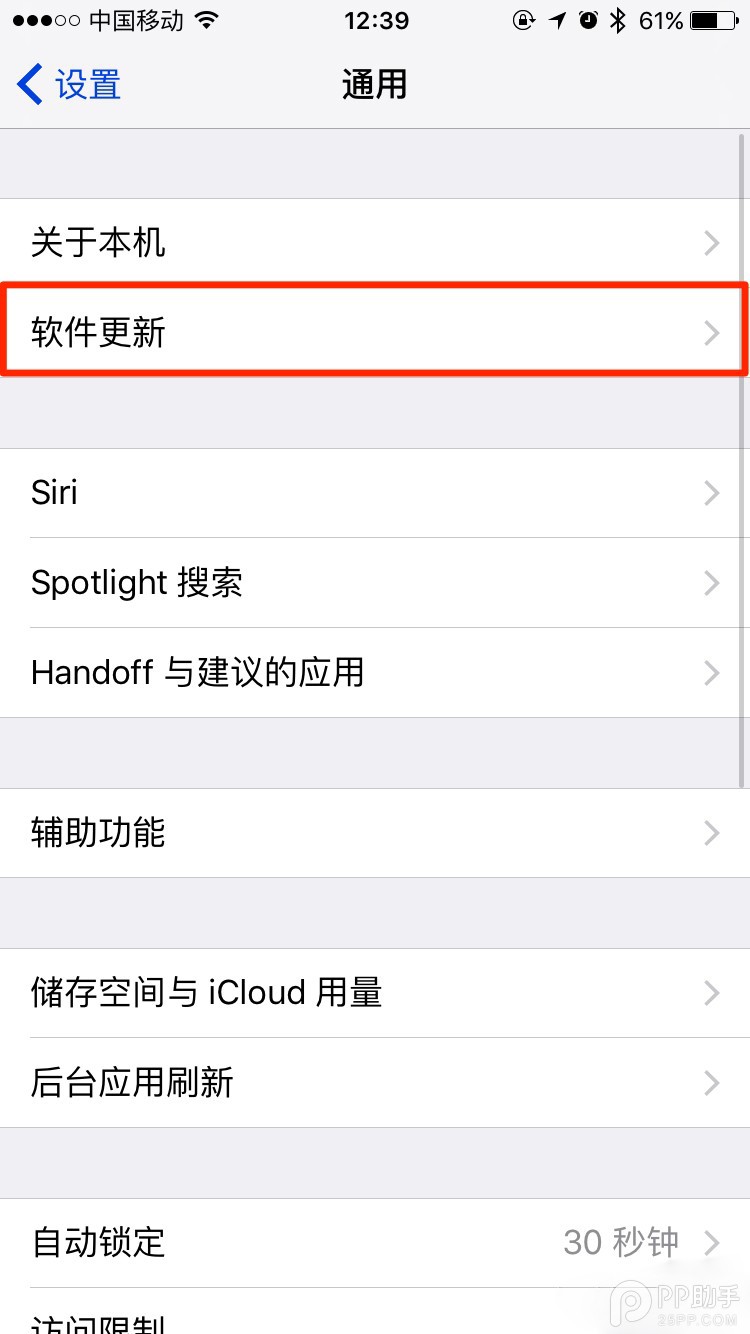The height and width of the screenshot is (1334, 750).
Task: Go back to 设置
Action: (x=70, y=85)
